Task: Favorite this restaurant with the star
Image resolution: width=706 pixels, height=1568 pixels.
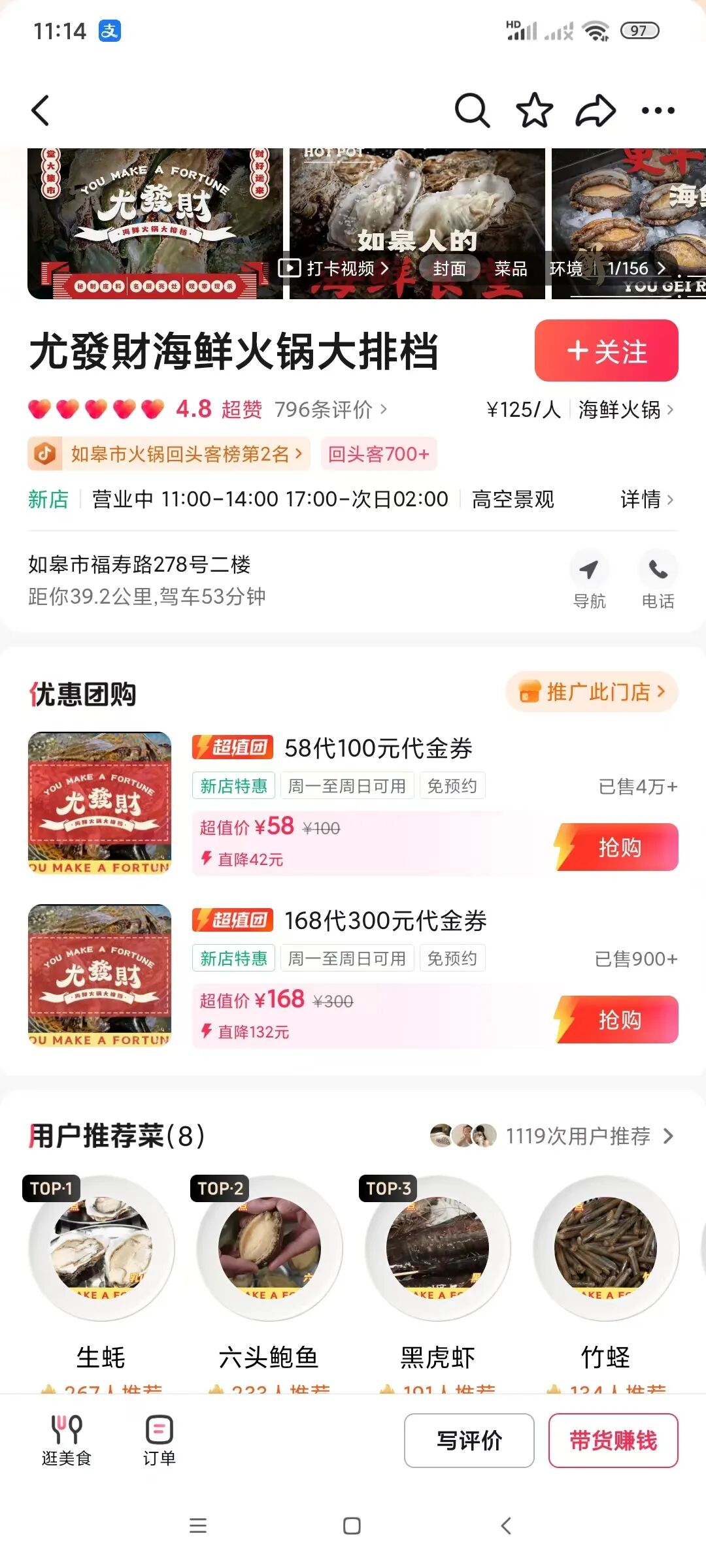Action: click(535, 110)
